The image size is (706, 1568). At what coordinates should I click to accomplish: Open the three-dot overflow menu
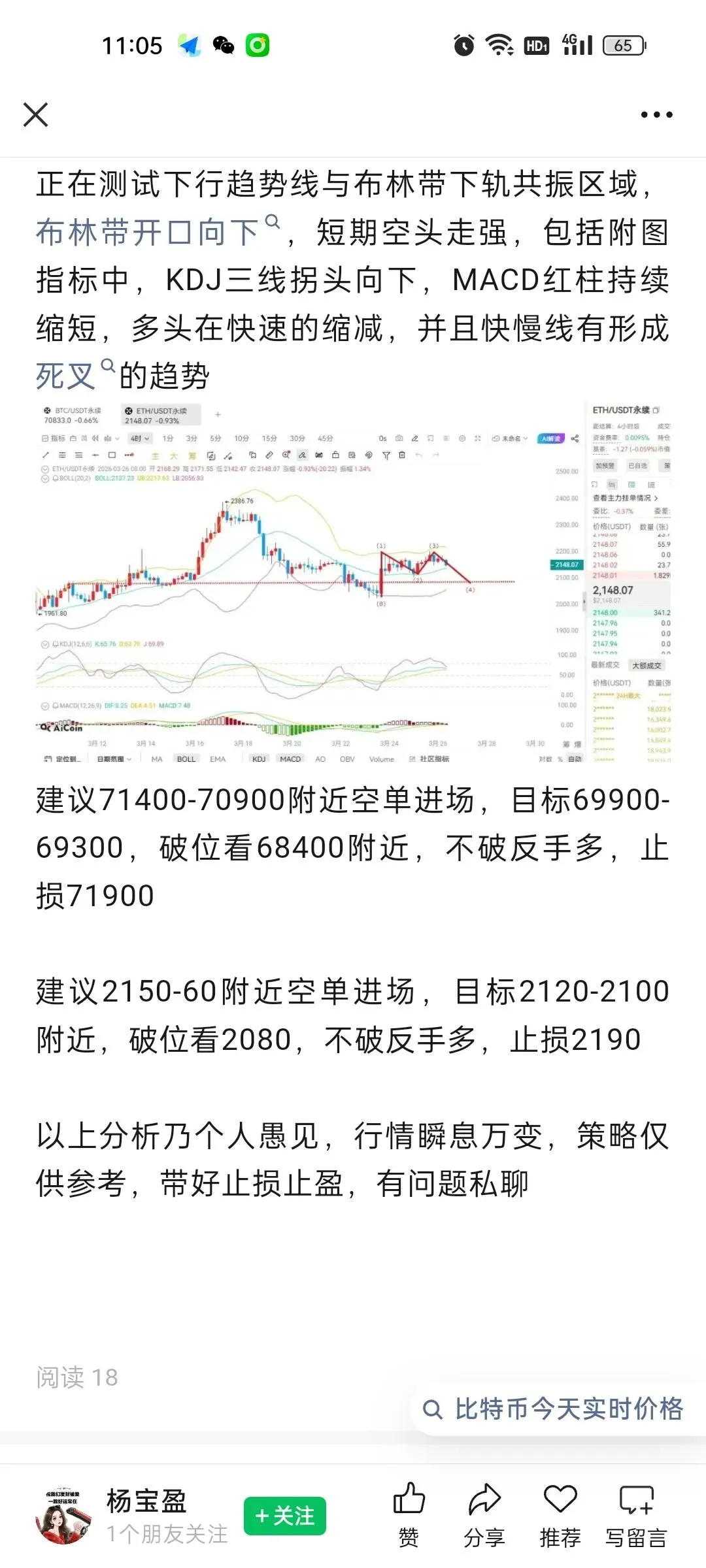point(656,115)
